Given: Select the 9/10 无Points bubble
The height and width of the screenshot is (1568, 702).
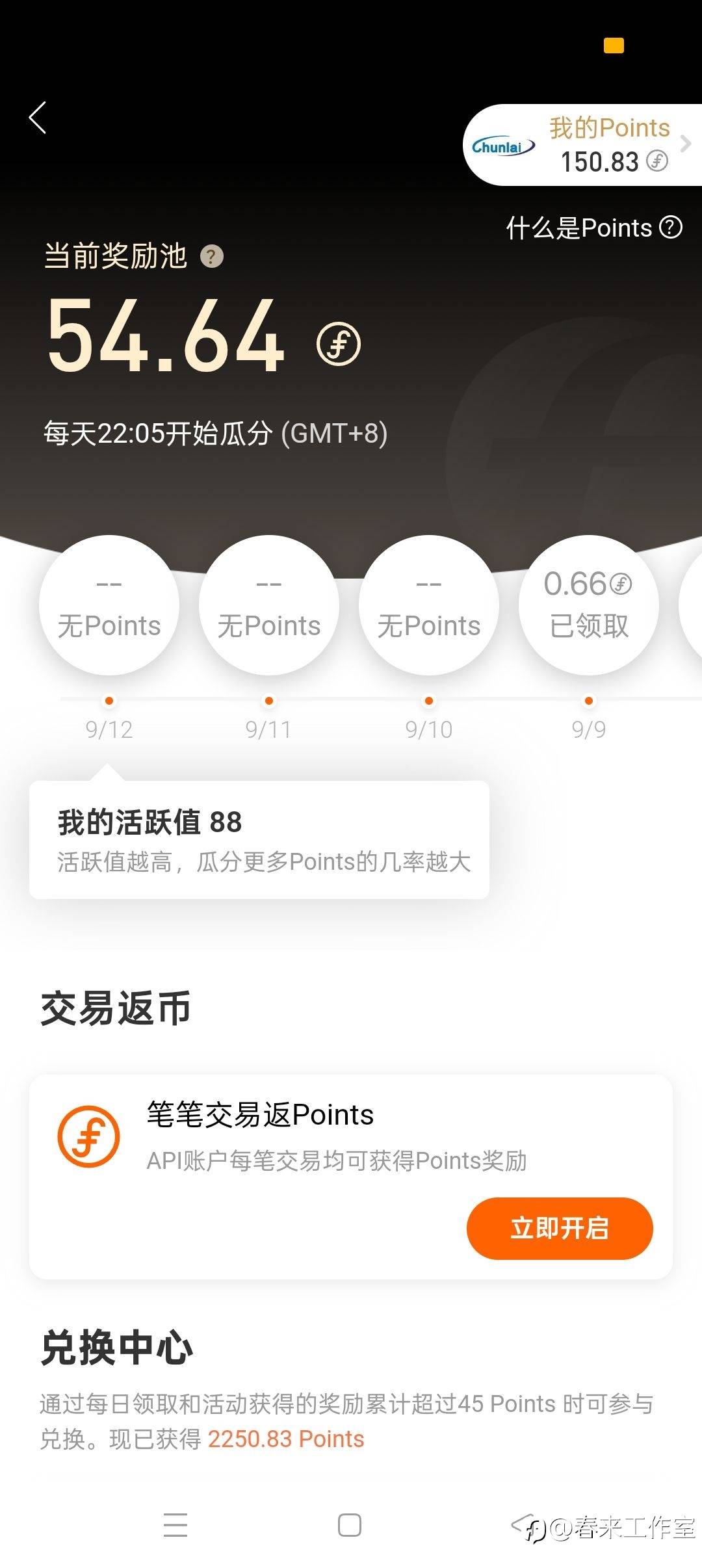Looking at the screenshot, I should click(429, 605).
